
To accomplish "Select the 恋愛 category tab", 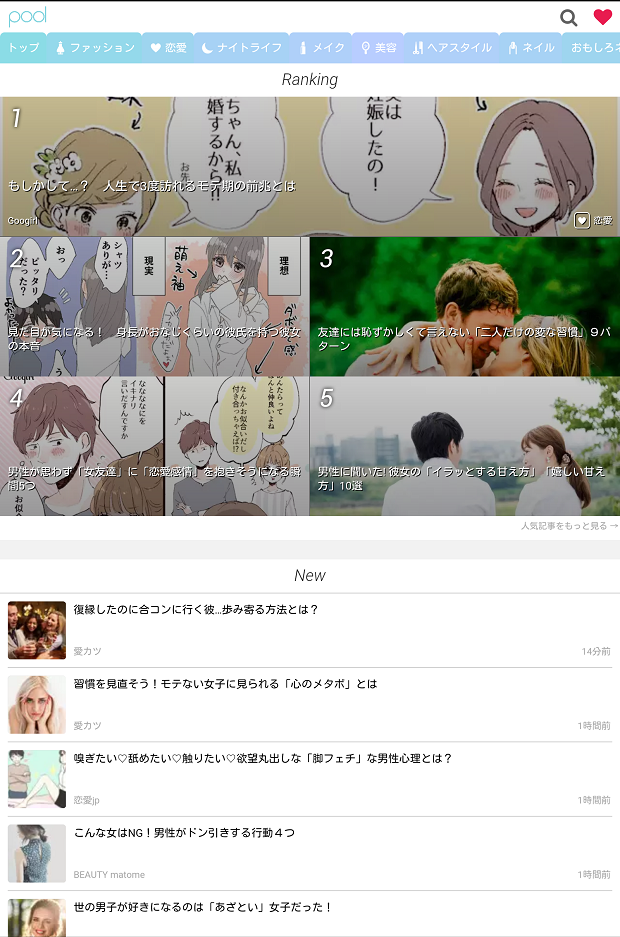I will [168, 48].
